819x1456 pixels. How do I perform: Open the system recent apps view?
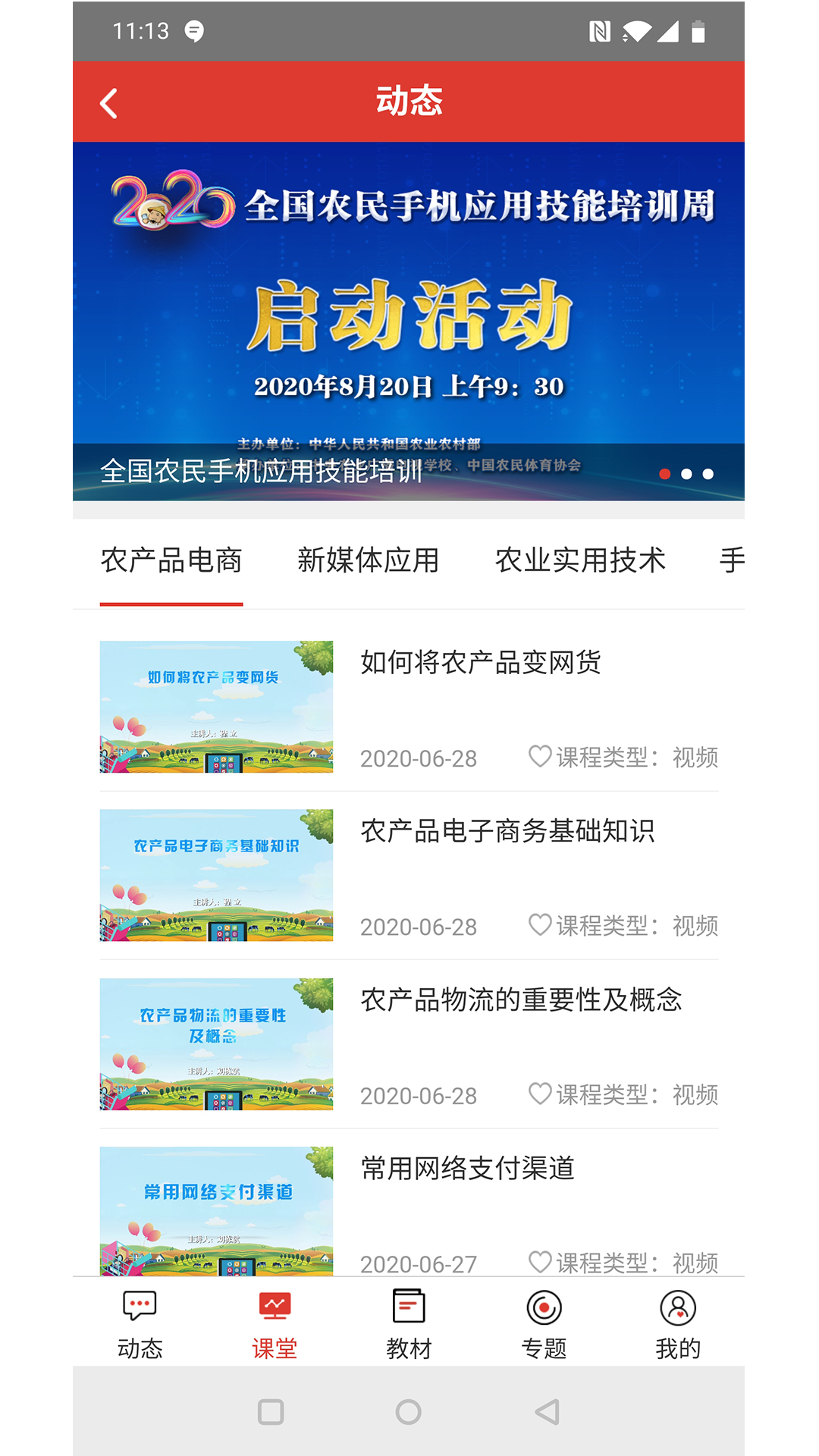[x=271, y=1412]
